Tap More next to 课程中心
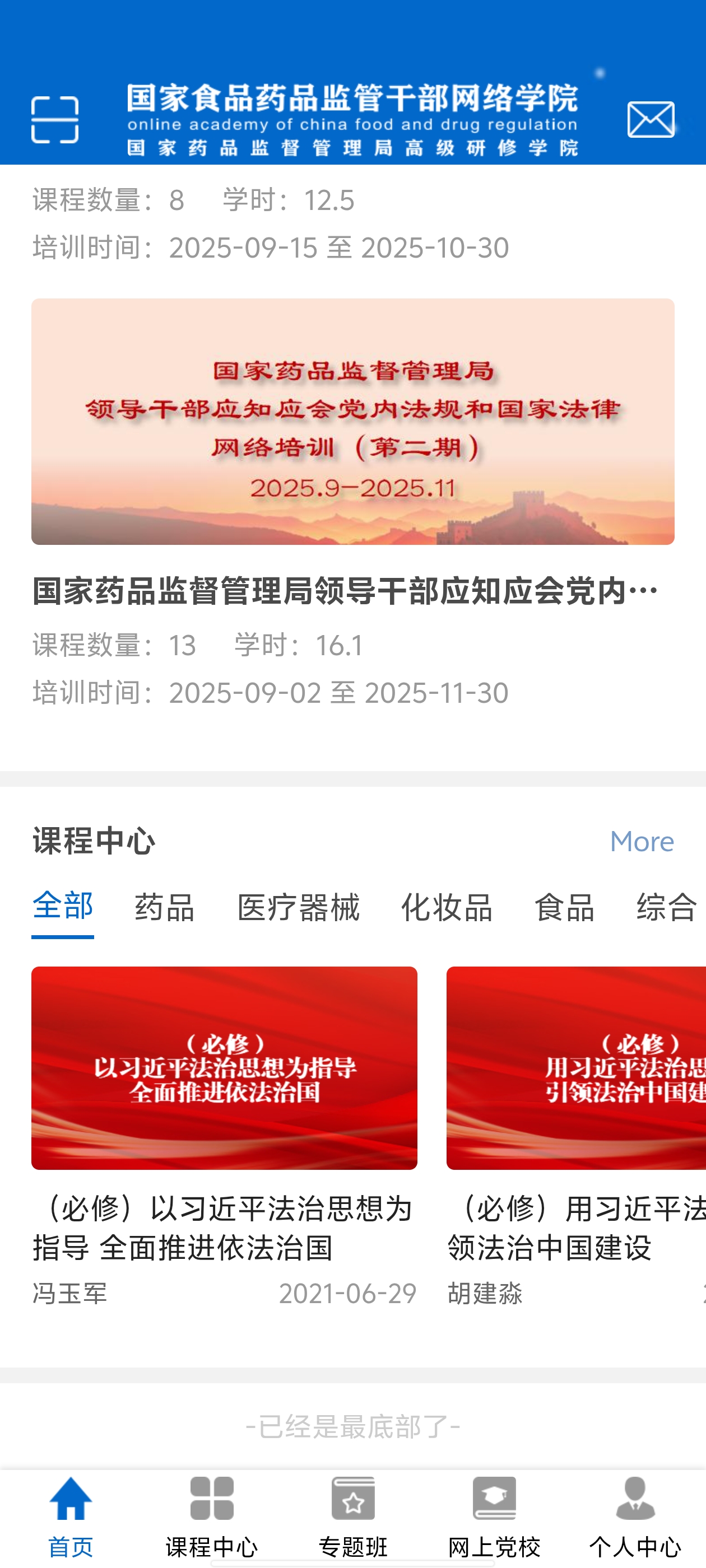This screenshot has width=706, height=1568. click(x=642, y=841)
